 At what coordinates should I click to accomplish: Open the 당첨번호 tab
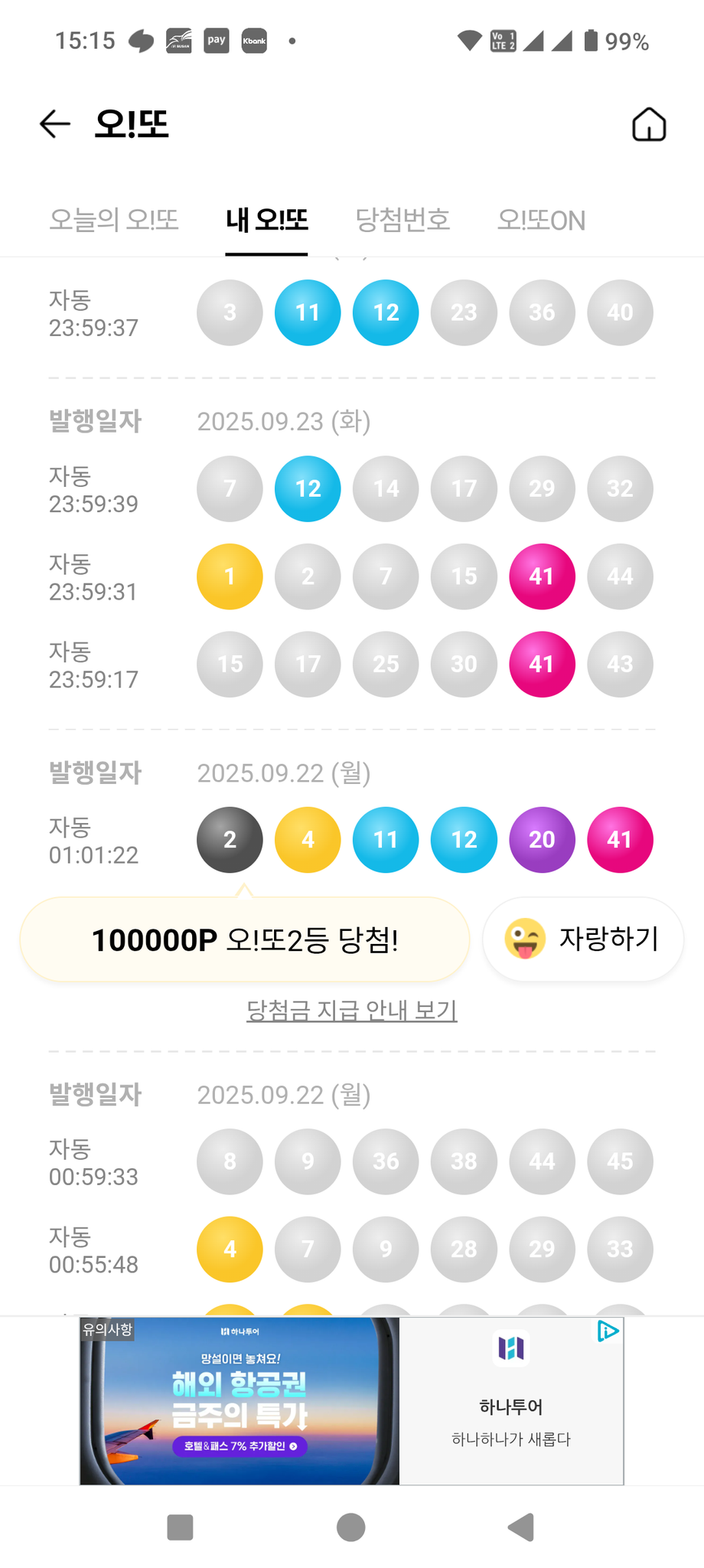(x=403, y=220)
